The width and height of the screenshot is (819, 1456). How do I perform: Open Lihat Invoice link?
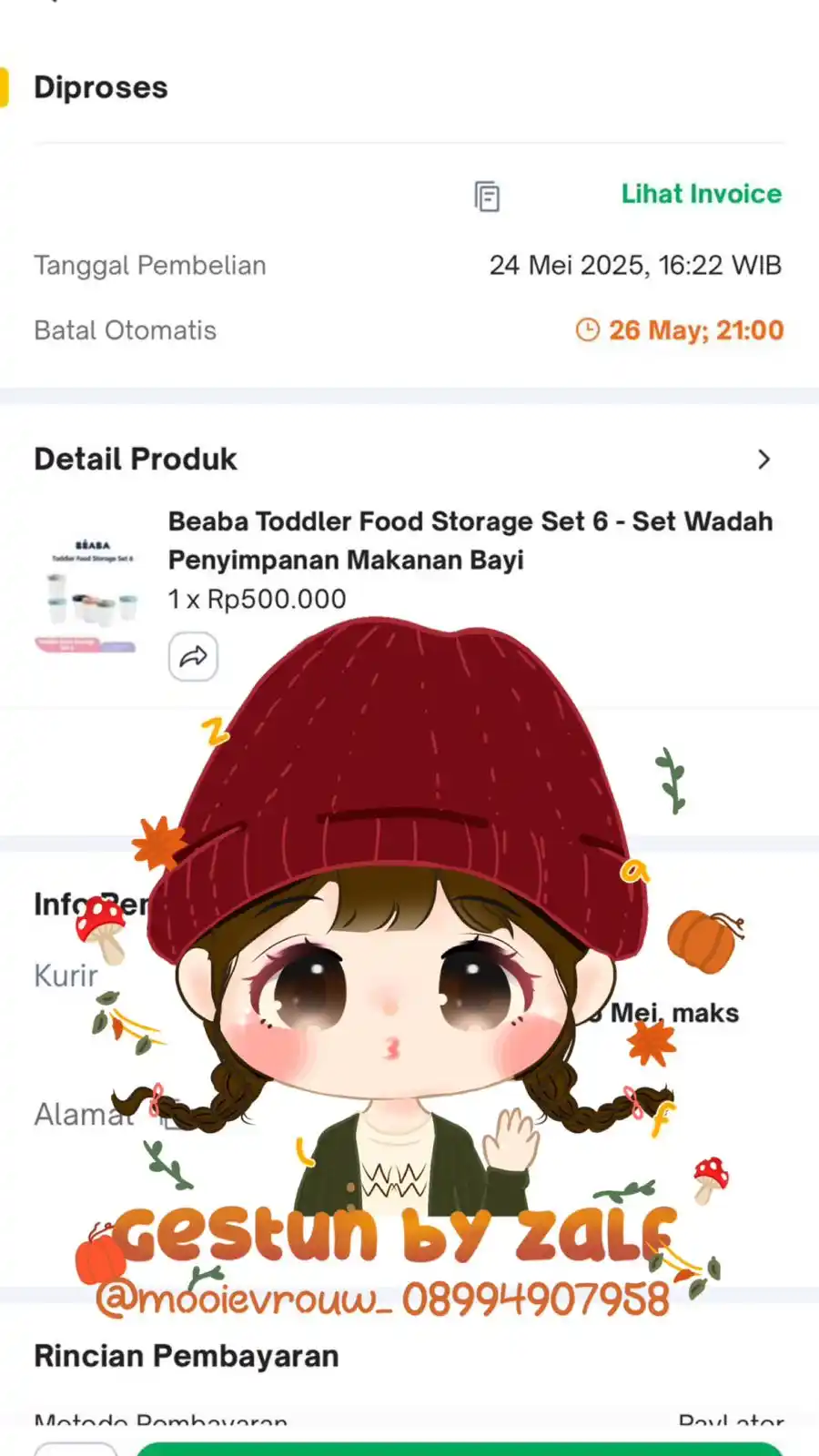pos(701,194)
